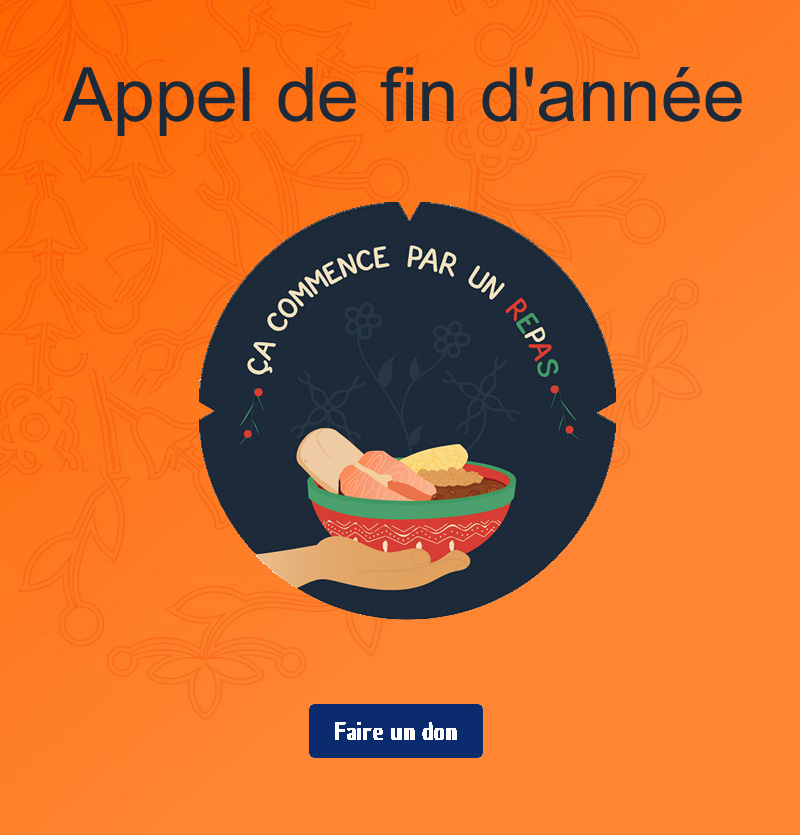Viewport: 800px width, 835px height.
Task: Tap the Faire un don button
Action: (396, 731)
